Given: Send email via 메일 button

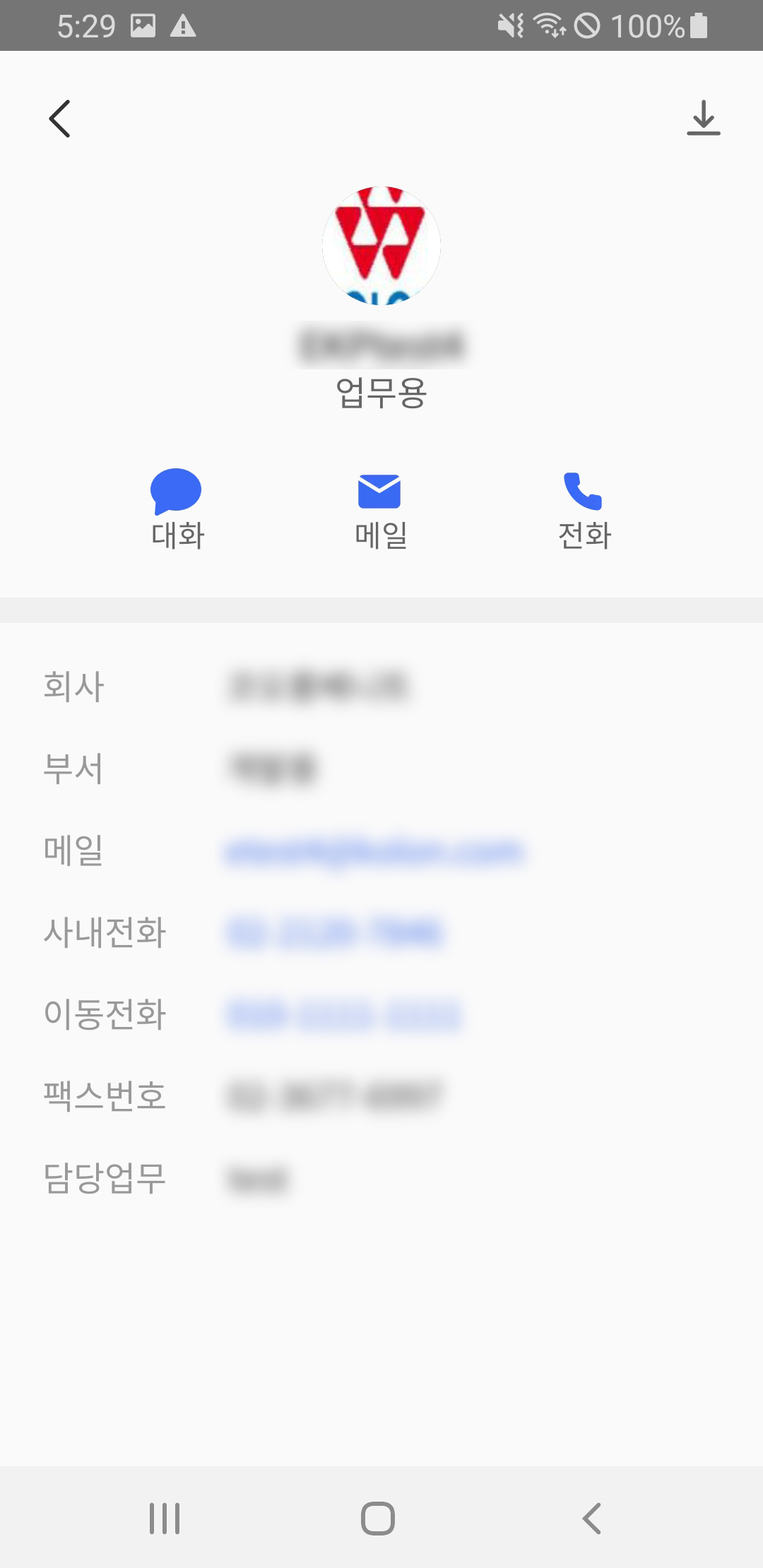Looking at the screenshot, I should pos(380,509).
